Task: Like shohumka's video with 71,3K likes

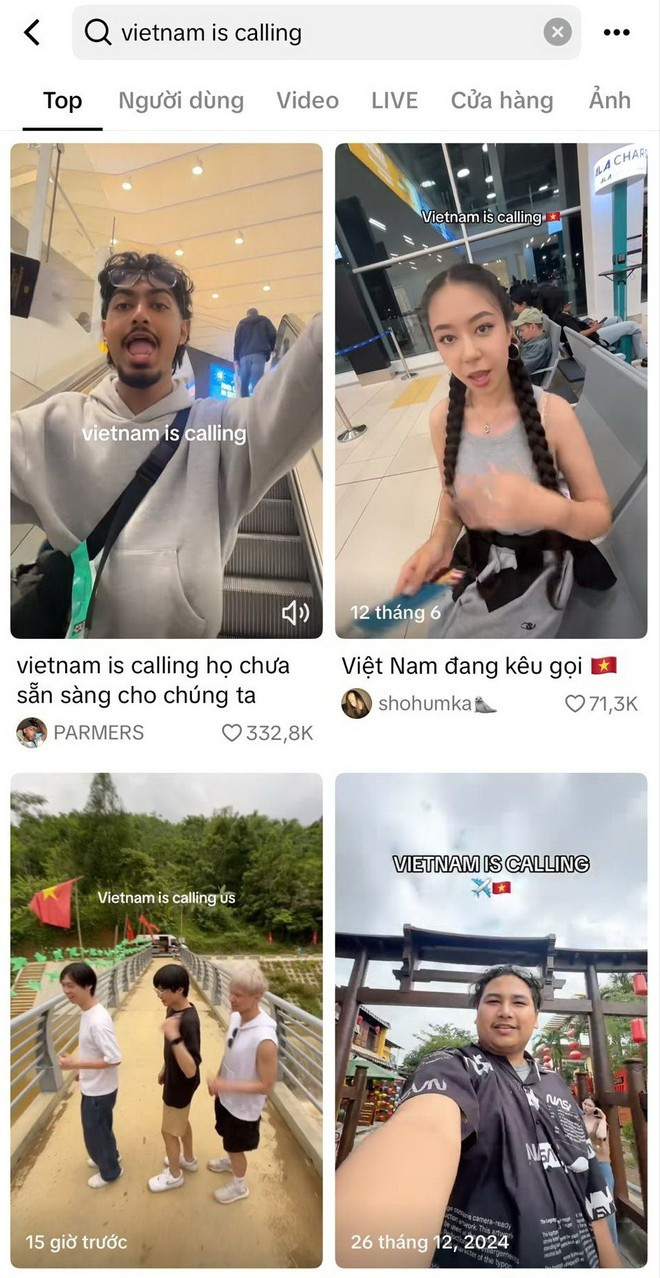Action: pyautogui.click(x=574, y=704)
